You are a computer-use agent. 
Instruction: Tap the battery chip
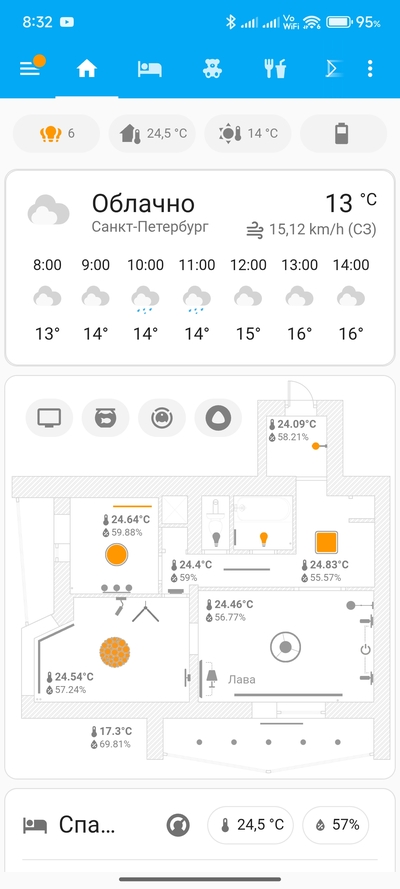[x=343, y=133]
